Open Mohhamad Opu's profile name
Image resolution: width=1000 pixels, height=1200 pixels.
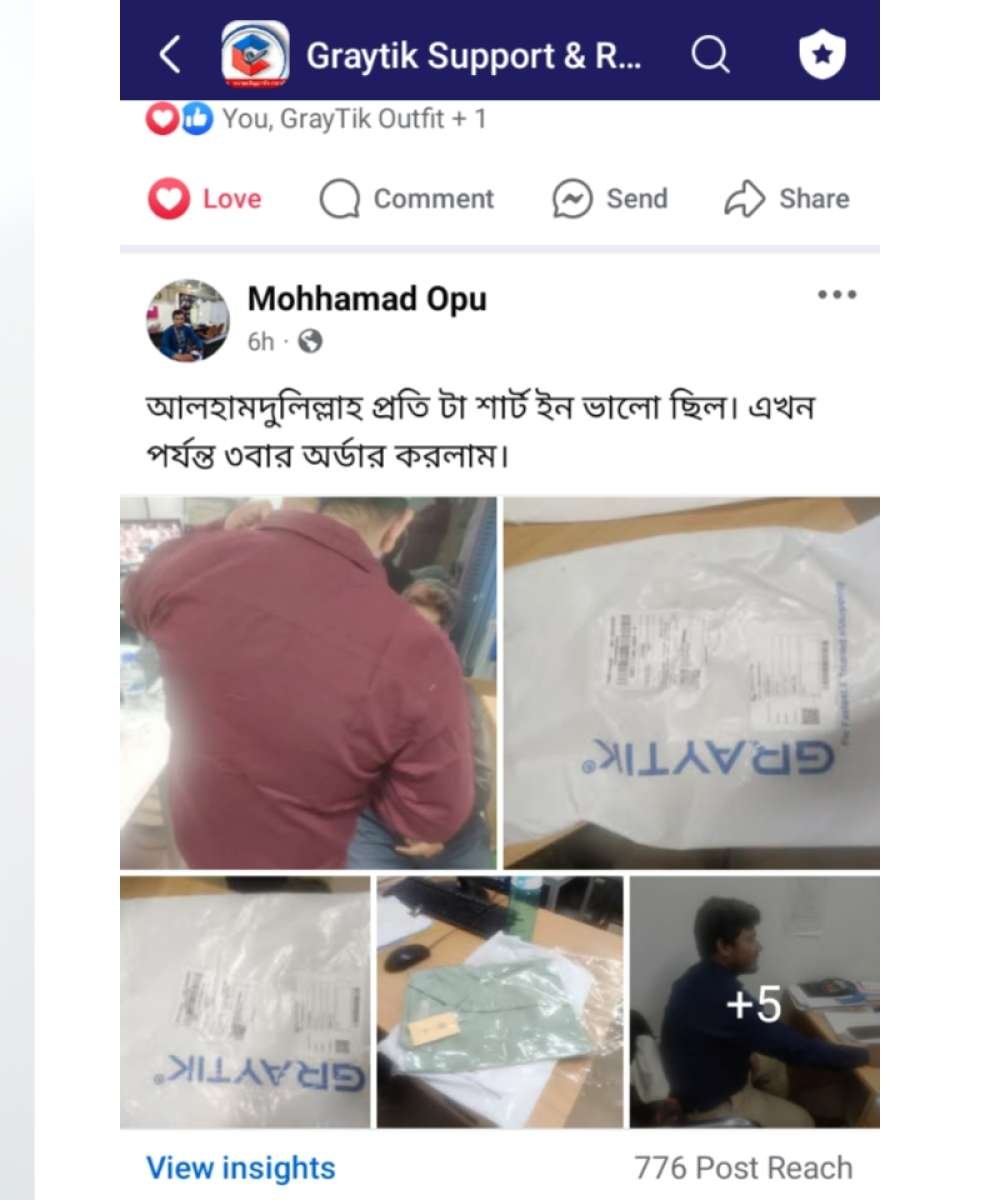(367, 299)
